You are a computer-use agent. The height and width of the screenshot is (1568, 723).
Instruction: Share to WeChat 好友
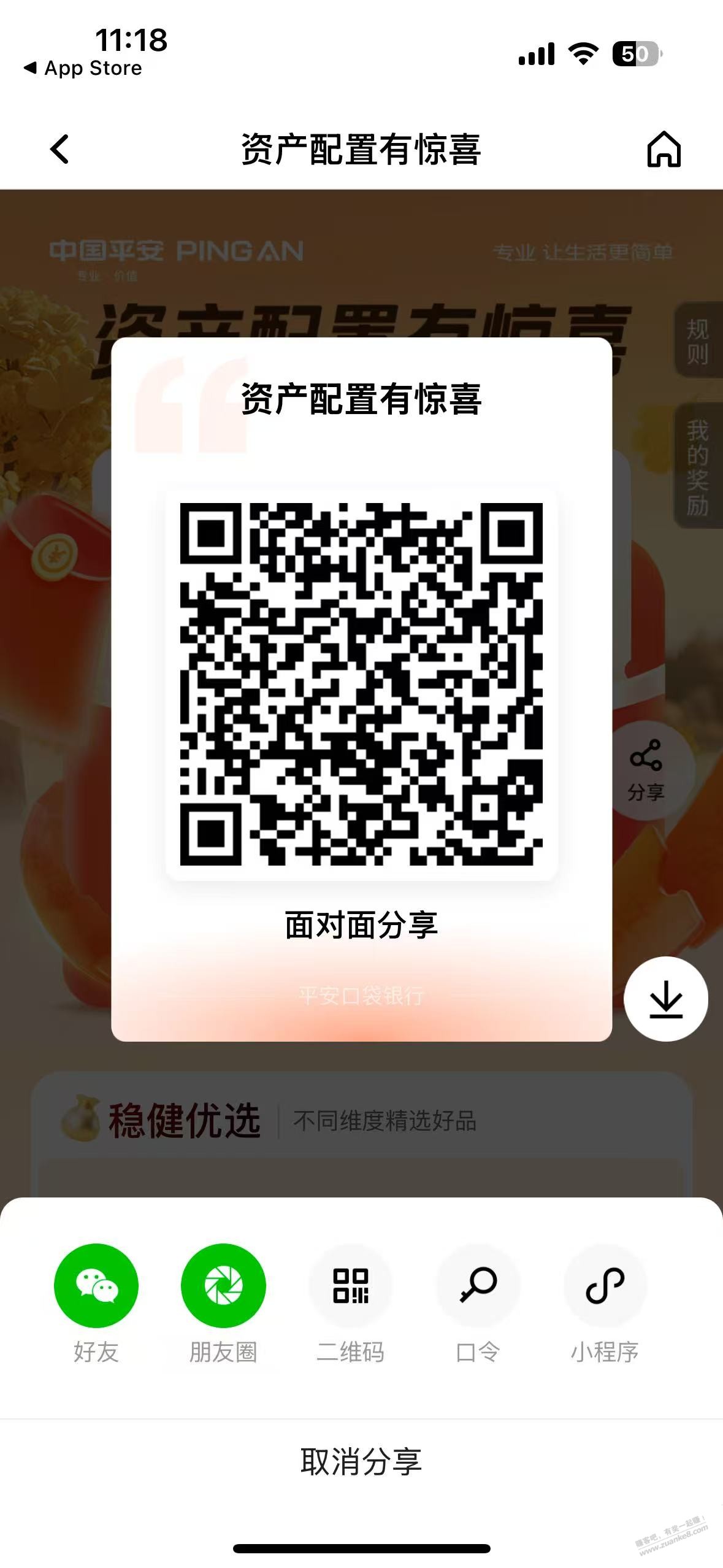96,1286
